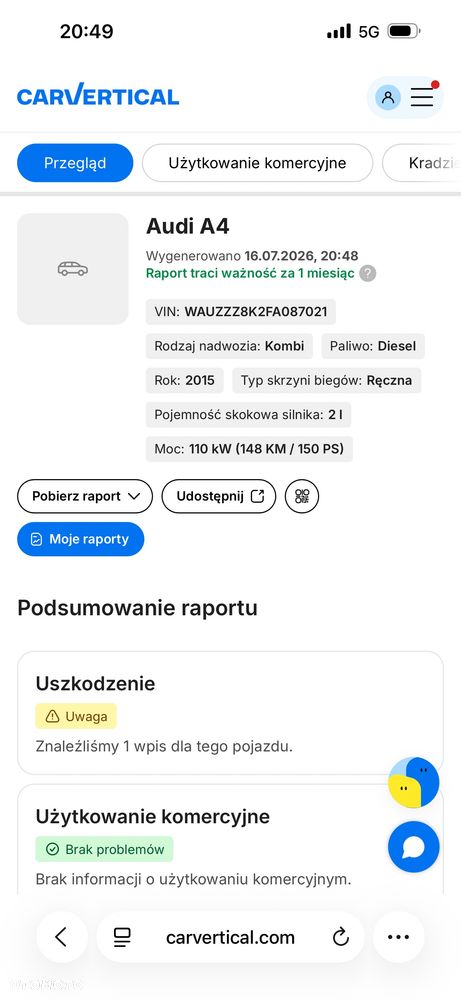Viewport: 461px width, 999px height.
Task: Switch to Użytkowanie komercyjne tab
Action: pyautogui.click(x=257, y=163)
